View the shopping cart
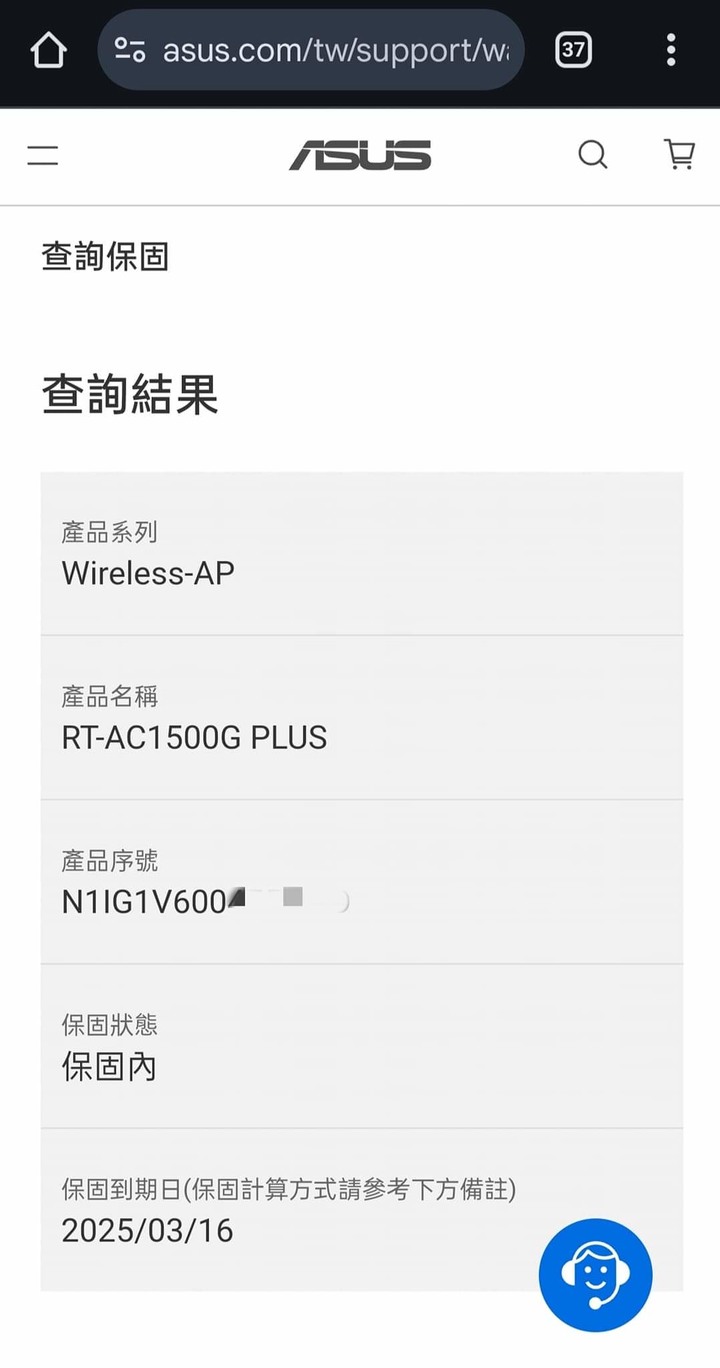Screen dimensions: 720x1368 pyautogui.click(x=680, y=154)
